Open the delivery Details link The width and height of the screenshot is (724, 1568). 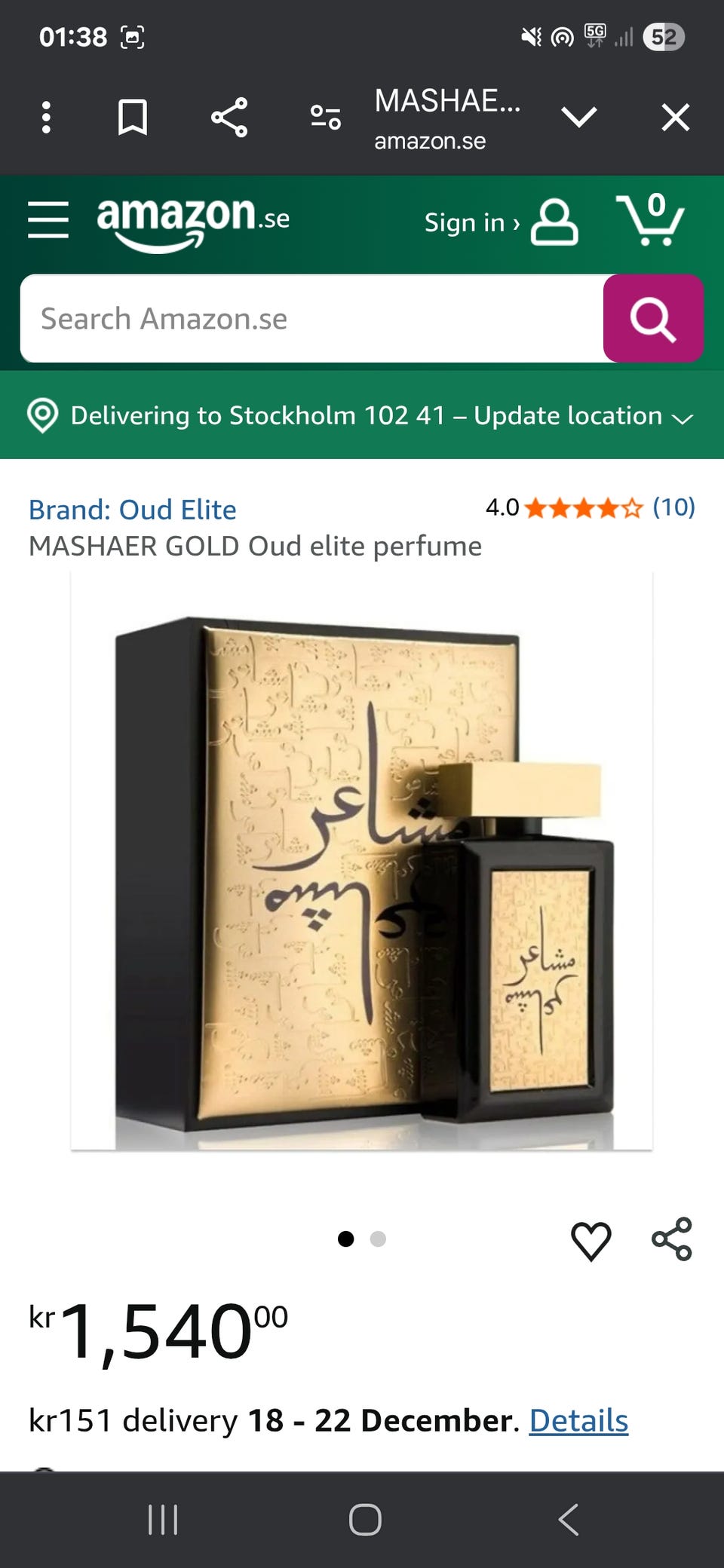click(x=578, y=1420)
